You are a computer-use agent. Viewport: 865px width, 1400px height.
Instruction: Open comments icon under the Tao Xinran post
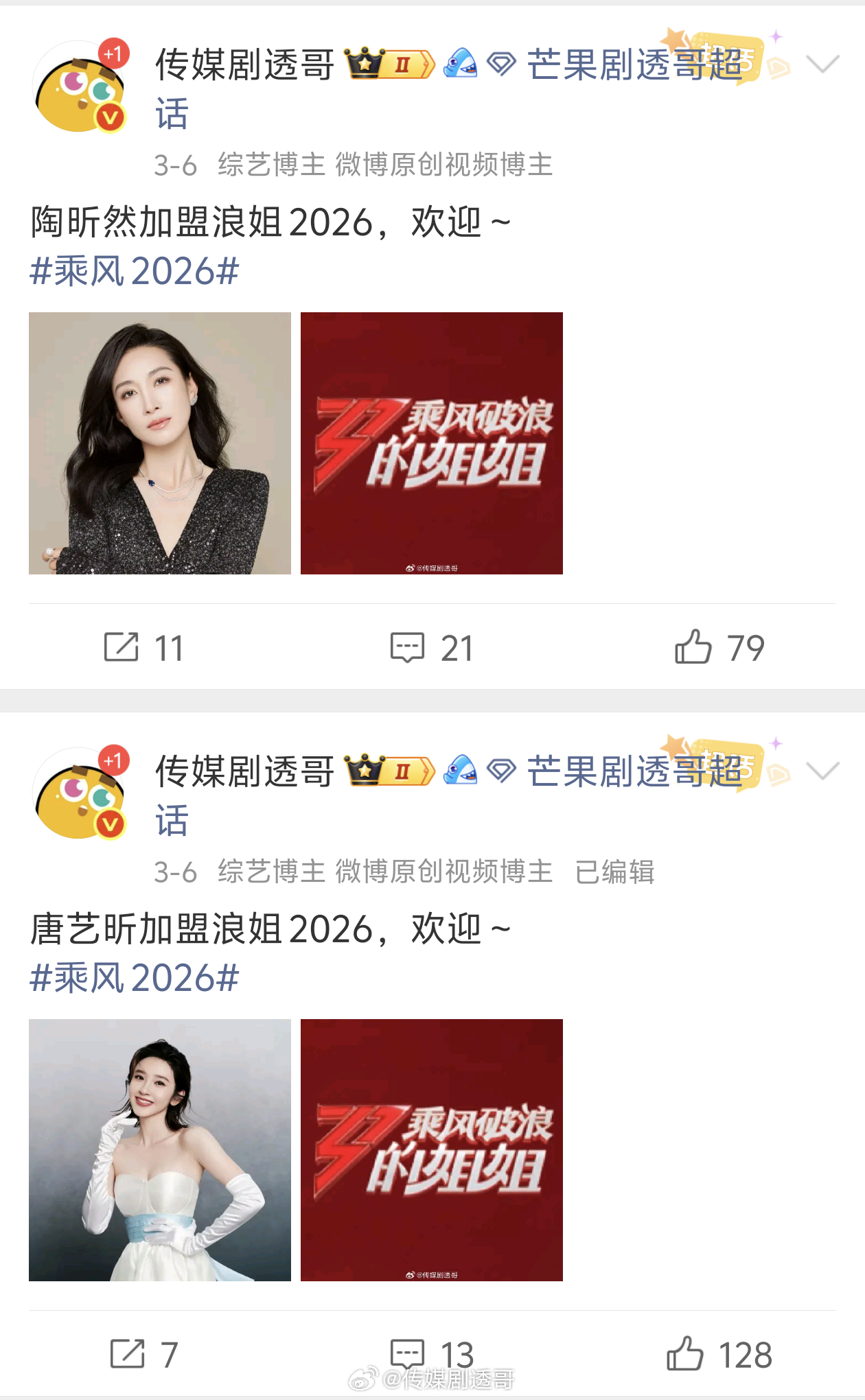coord(408,646)
